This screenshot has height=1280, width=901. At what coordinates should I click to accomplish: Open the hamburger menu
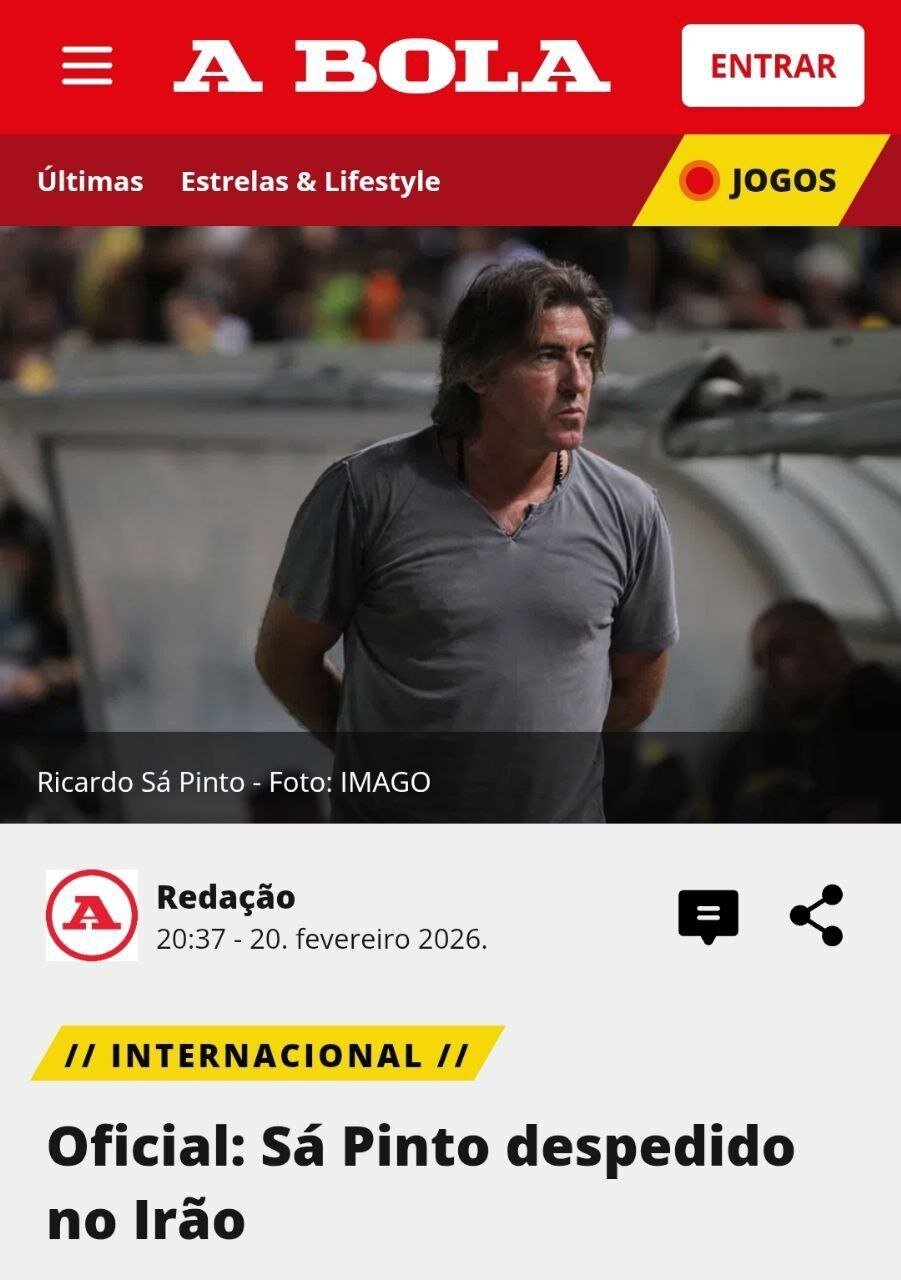[x=87, y=66]
